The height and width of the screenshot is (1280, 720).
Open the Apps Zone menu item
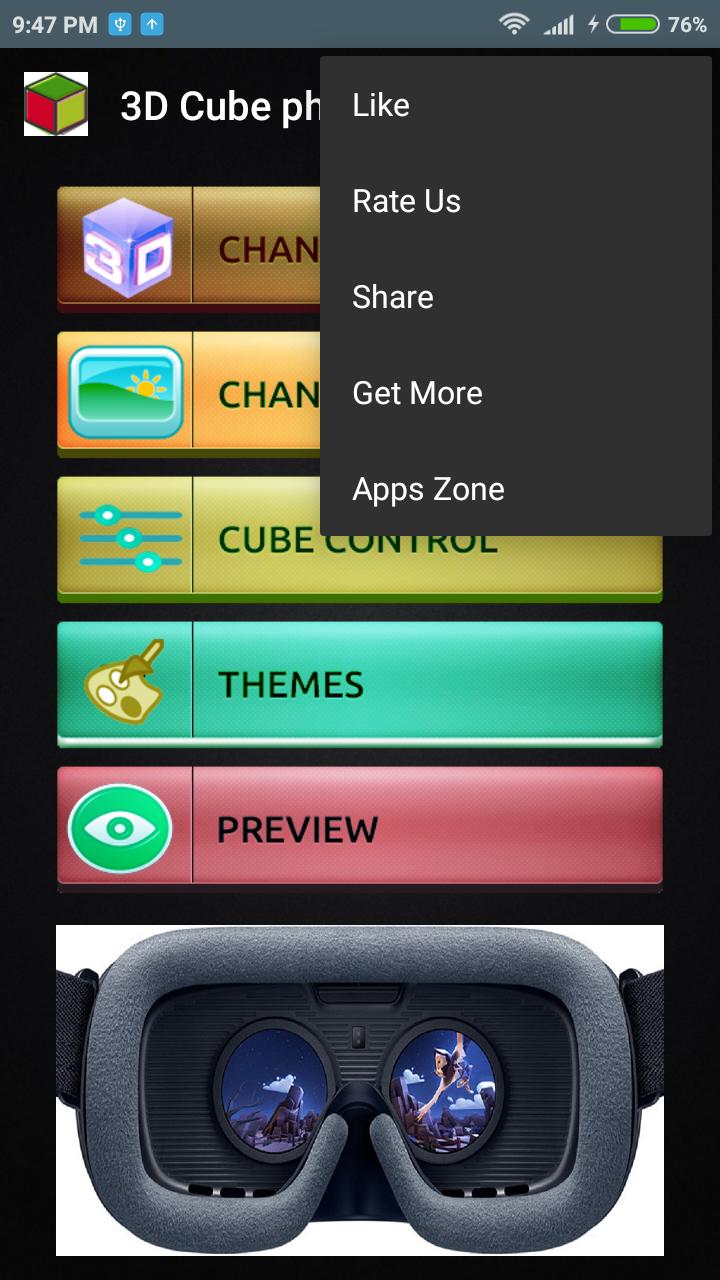coord(514,489)
